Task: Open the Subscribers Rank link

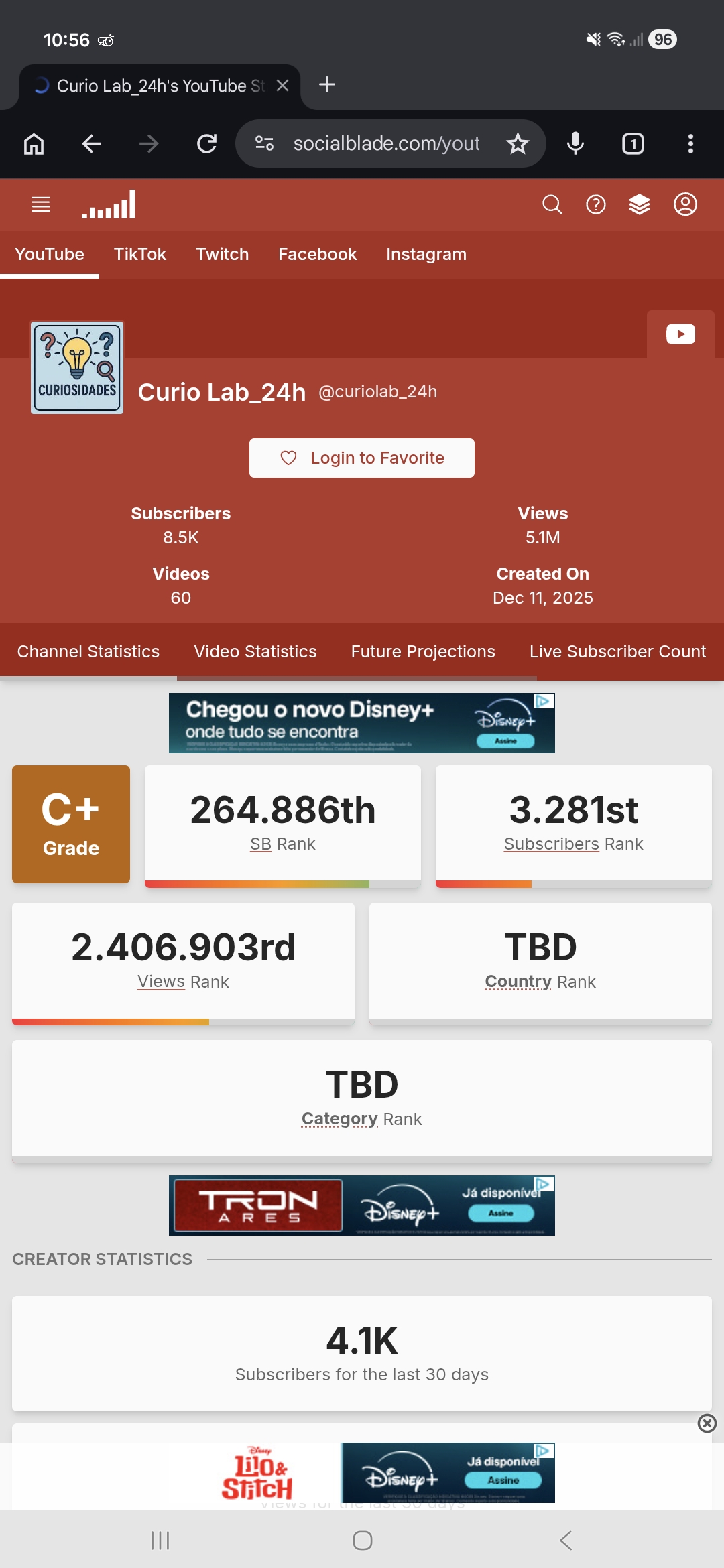Action: 551,844
